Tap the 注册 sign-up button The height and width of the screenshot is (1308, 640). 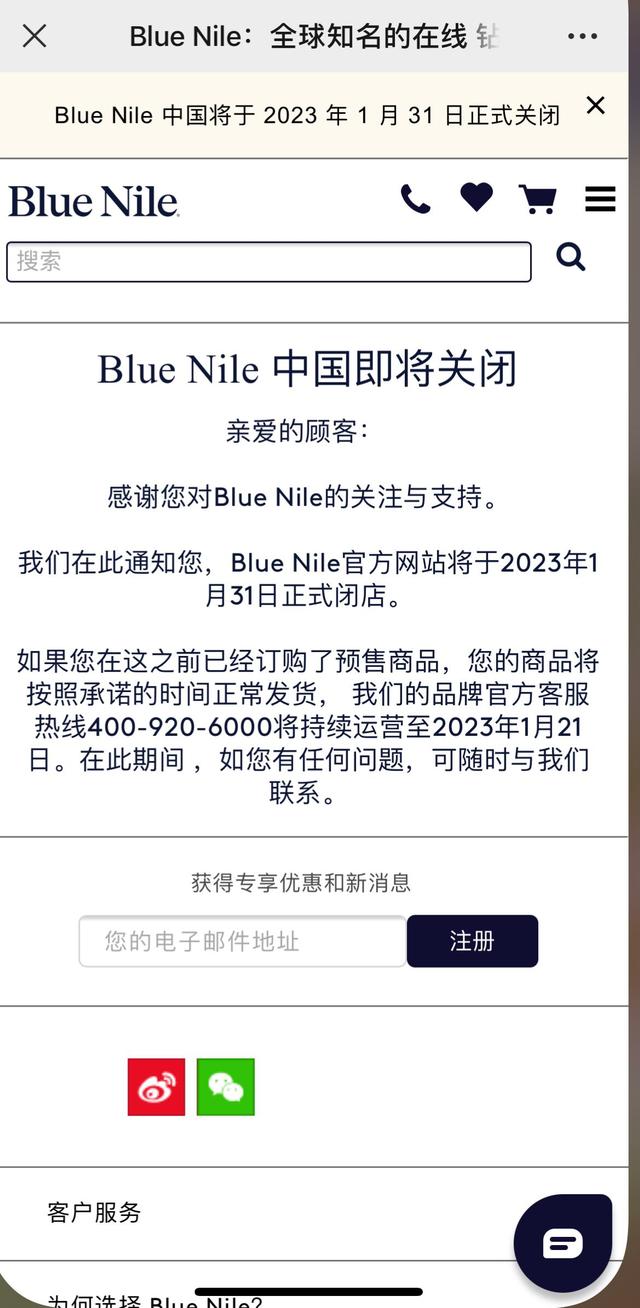[x=472, y=941]
